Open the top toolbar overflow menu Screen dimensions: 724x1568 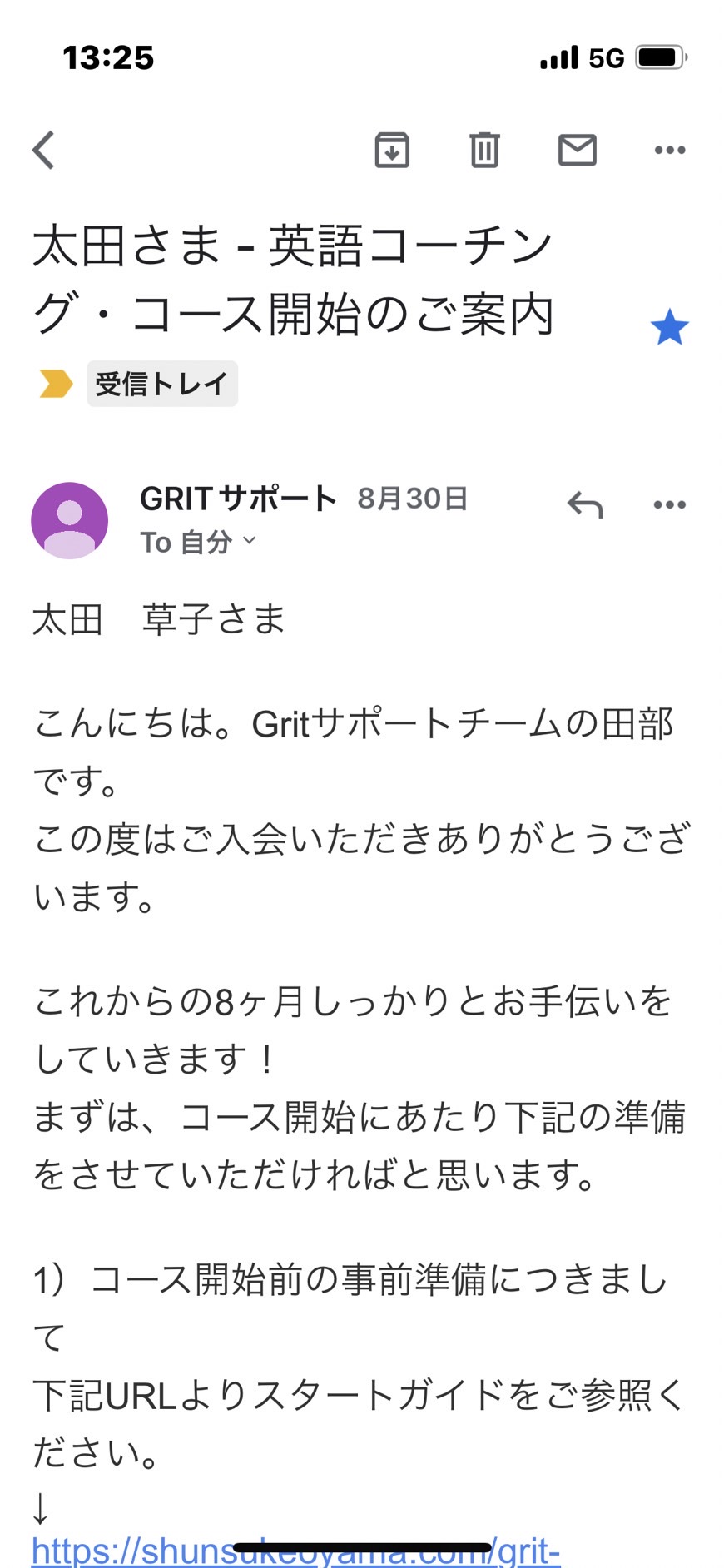(x=670, y=151)
